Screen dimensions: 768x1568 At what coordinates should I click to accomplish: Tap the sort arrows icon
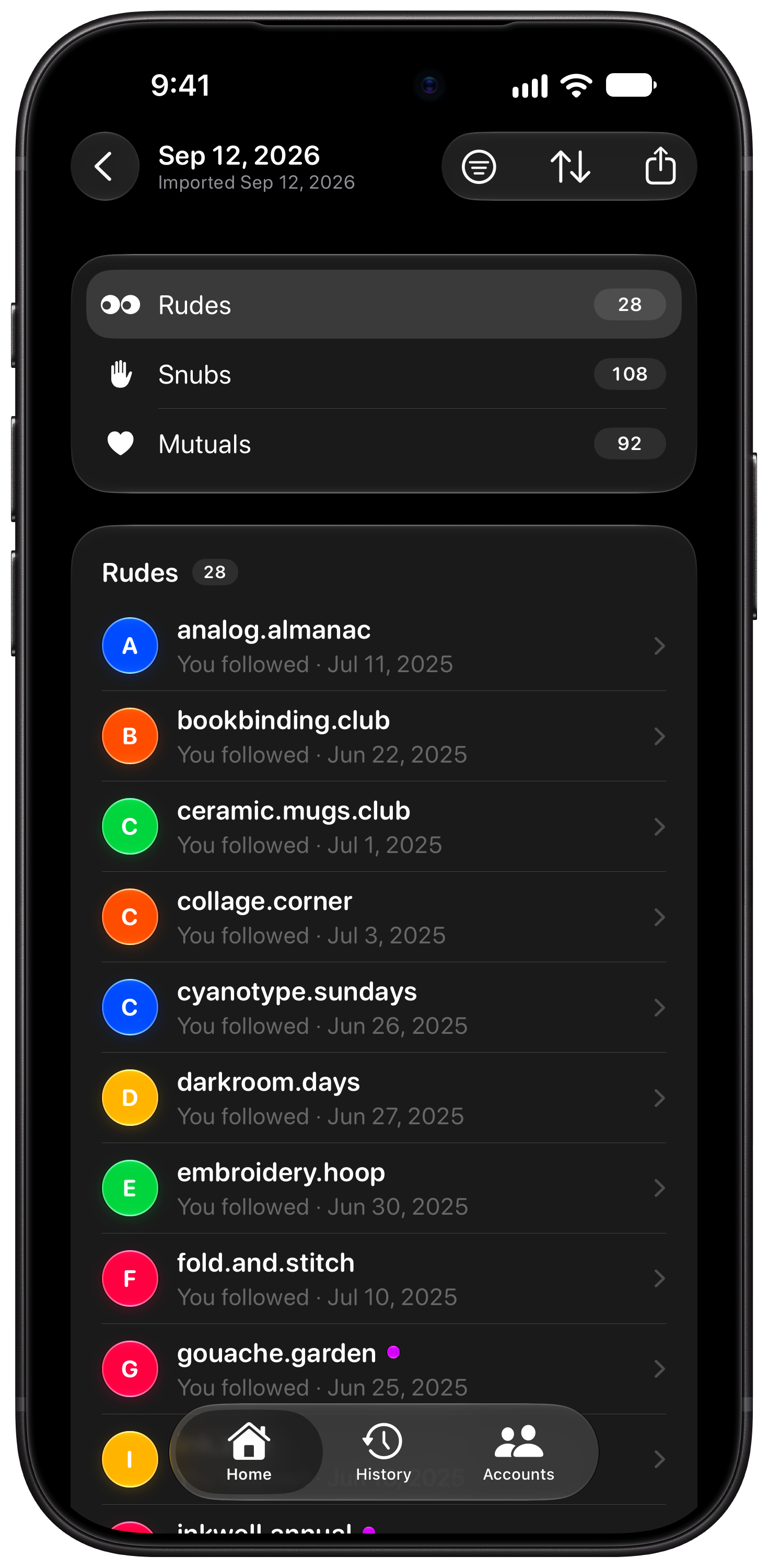coord(569,166)
